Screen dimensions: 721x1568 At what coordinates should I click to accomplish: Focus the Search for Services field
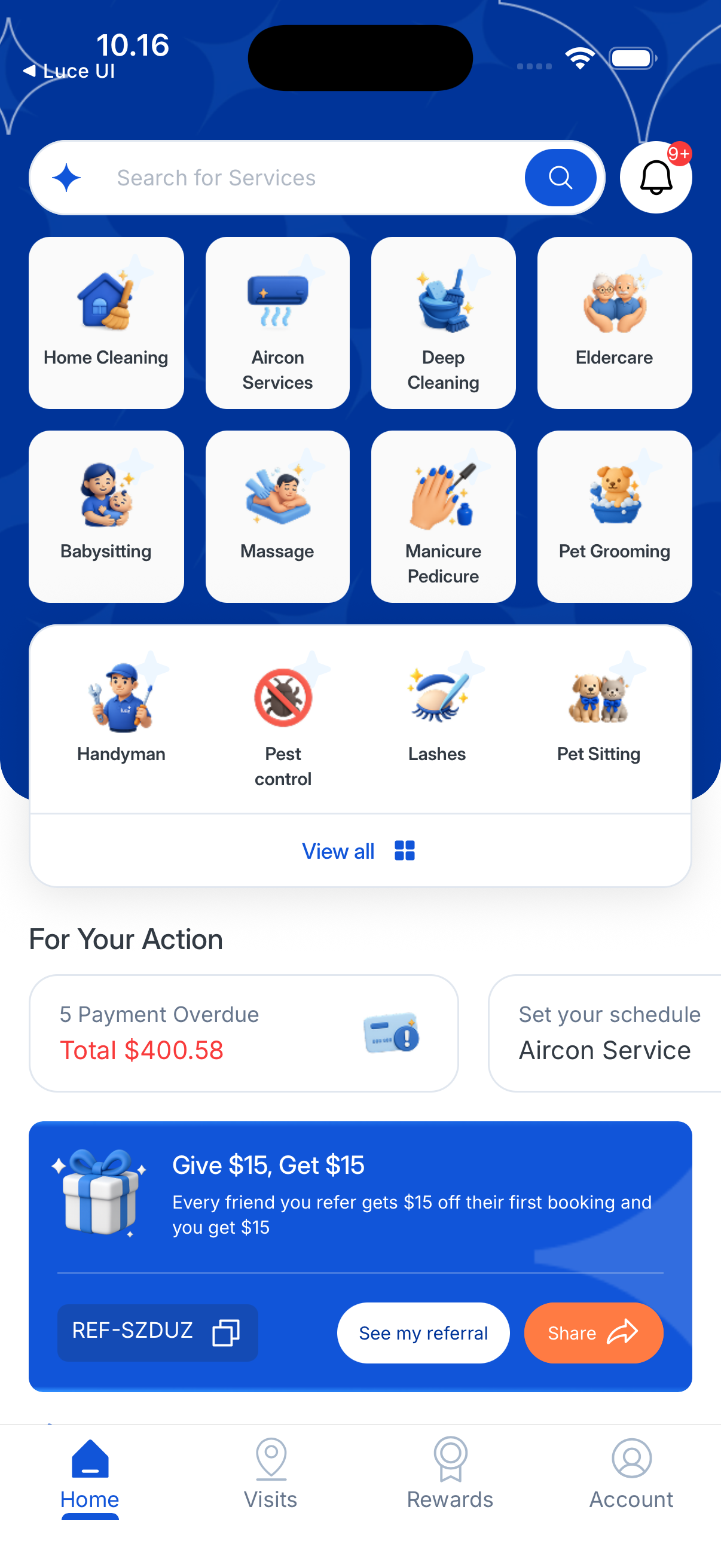pyautogui.click(x=304, y=178)
